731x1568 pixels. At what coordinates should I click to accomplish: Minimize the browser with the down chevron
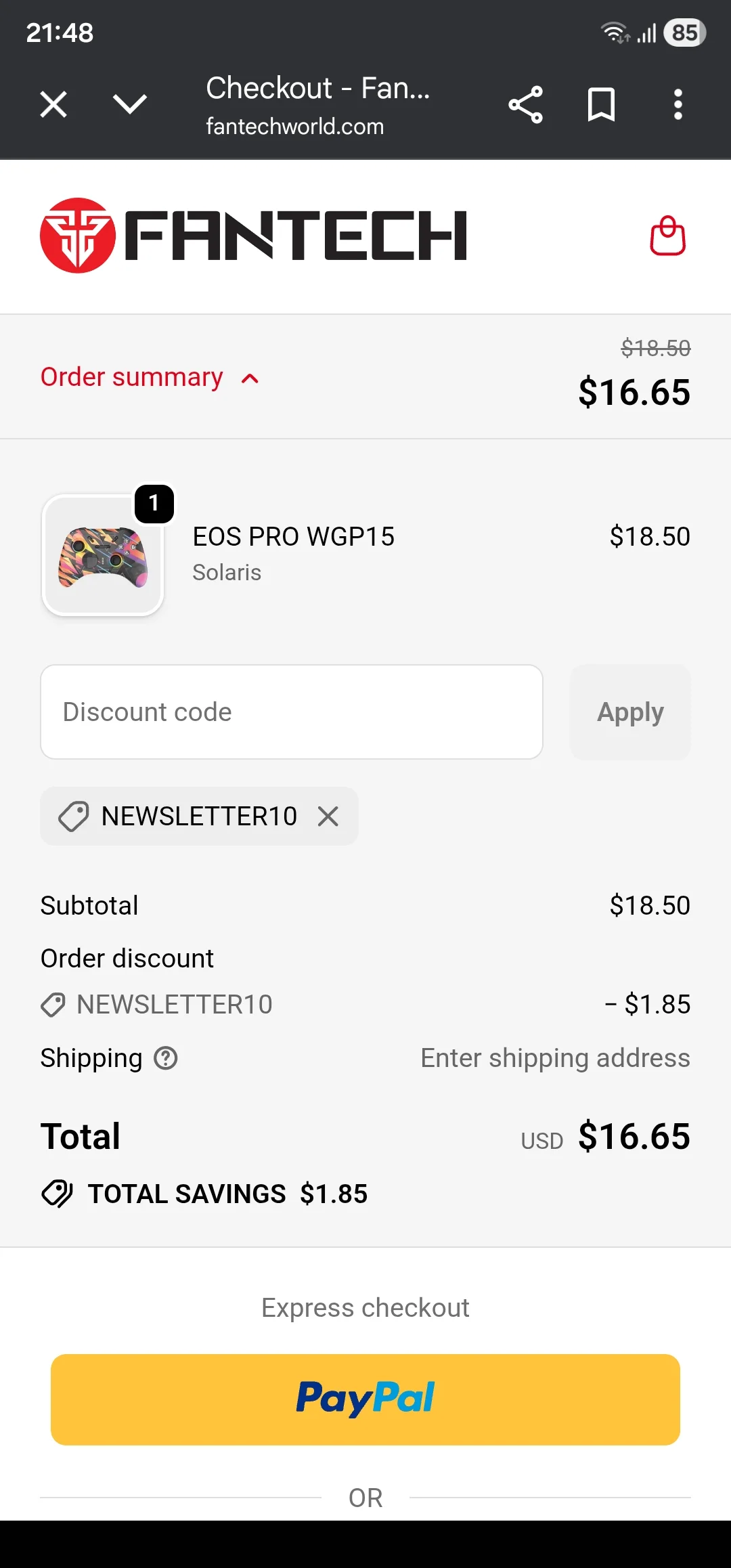click(x=129, y=105)
